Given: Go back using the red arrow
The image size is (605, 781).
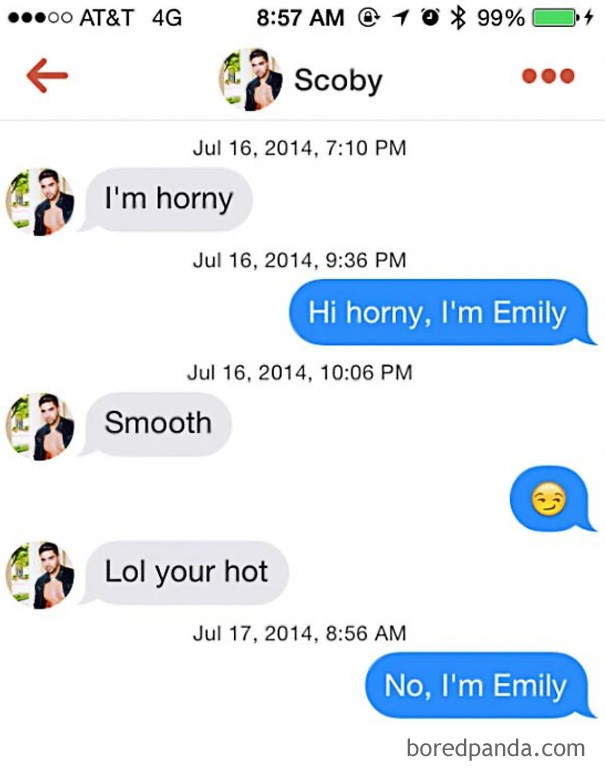Looking at the screenshot, I should click(x=47, y=76).
